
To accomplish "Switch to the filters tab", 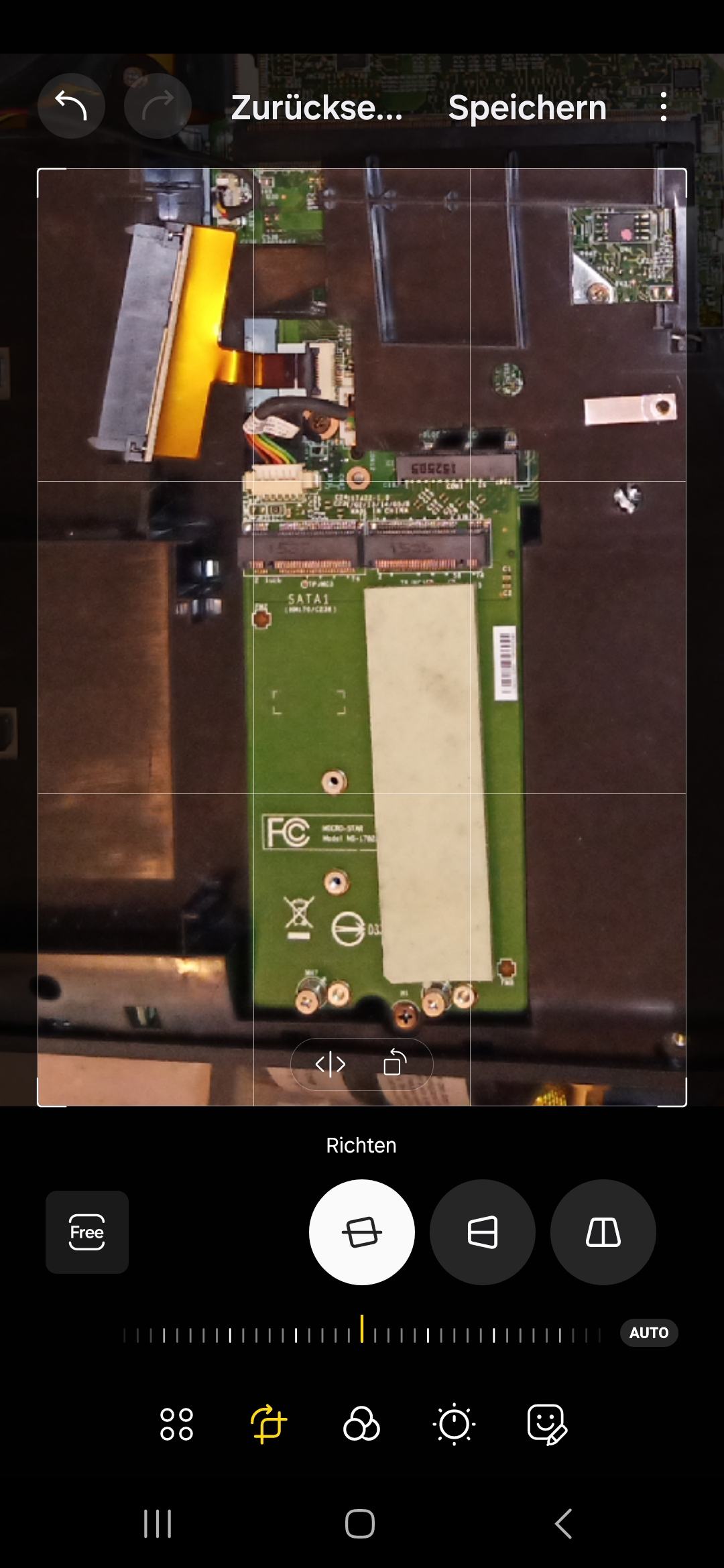I will (x=361, y=1424).
